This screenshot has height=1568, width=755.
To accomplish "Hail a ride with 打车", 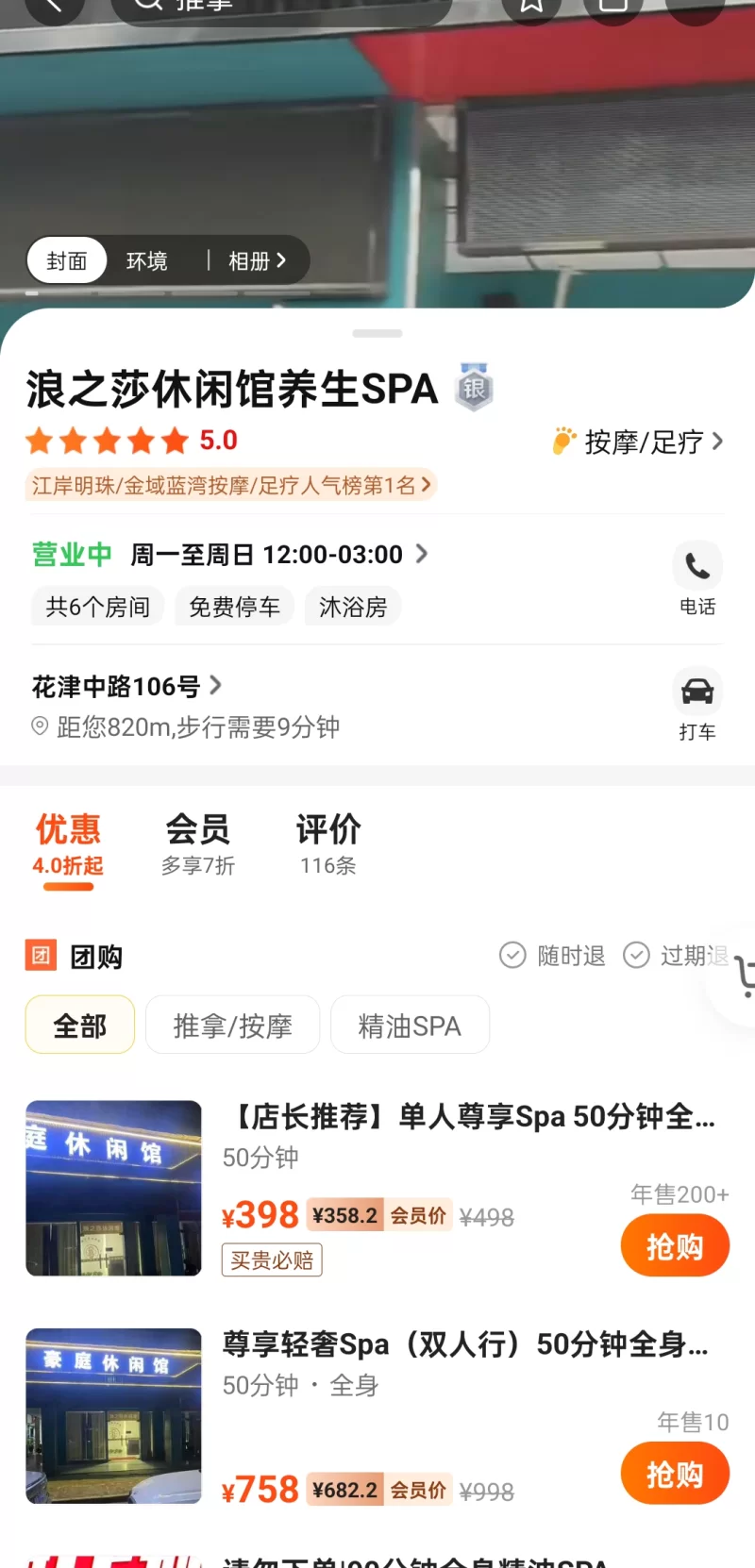I will tap(697, 704).
